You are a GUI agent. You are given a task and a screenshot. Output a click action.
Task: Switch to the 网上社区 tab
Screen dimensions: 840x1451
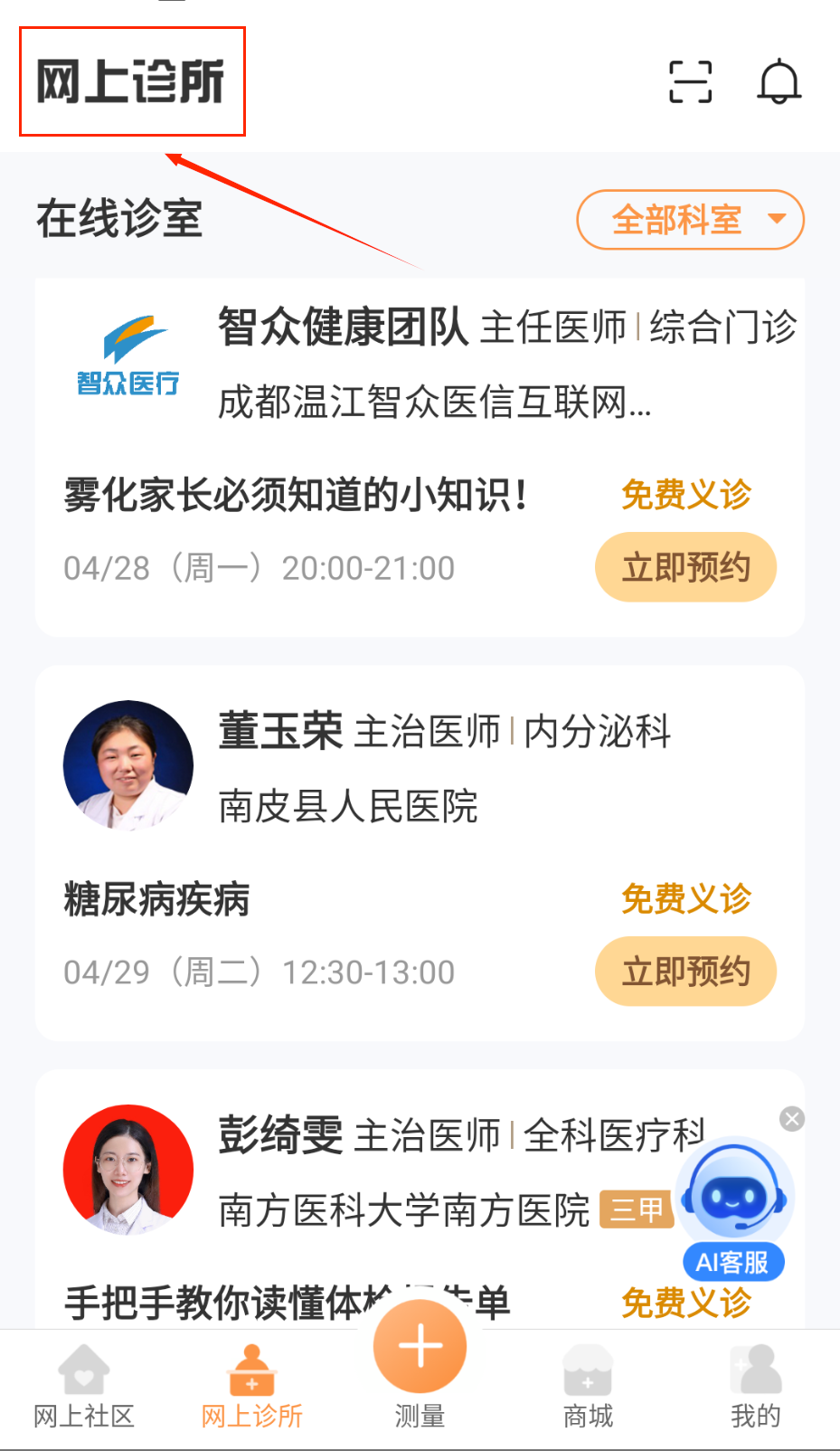coord(84,1389)
